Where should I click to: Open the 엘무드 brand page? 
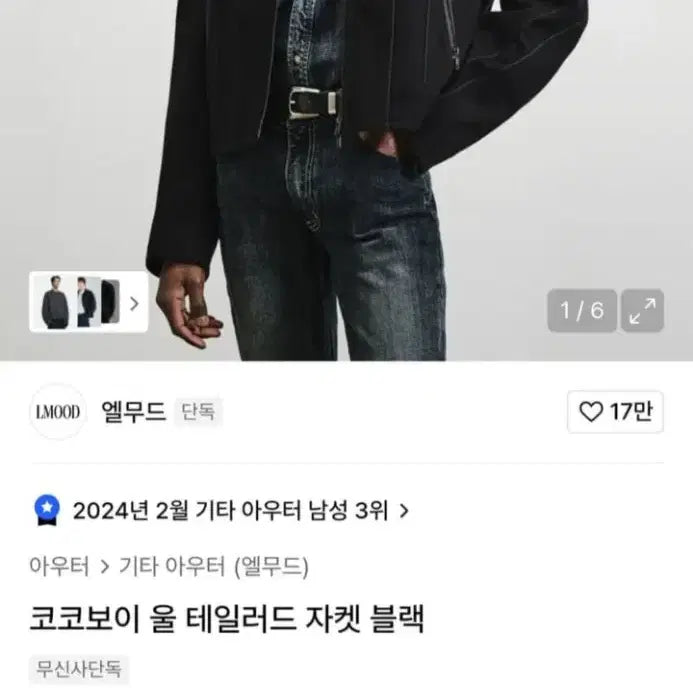(133, 411)
